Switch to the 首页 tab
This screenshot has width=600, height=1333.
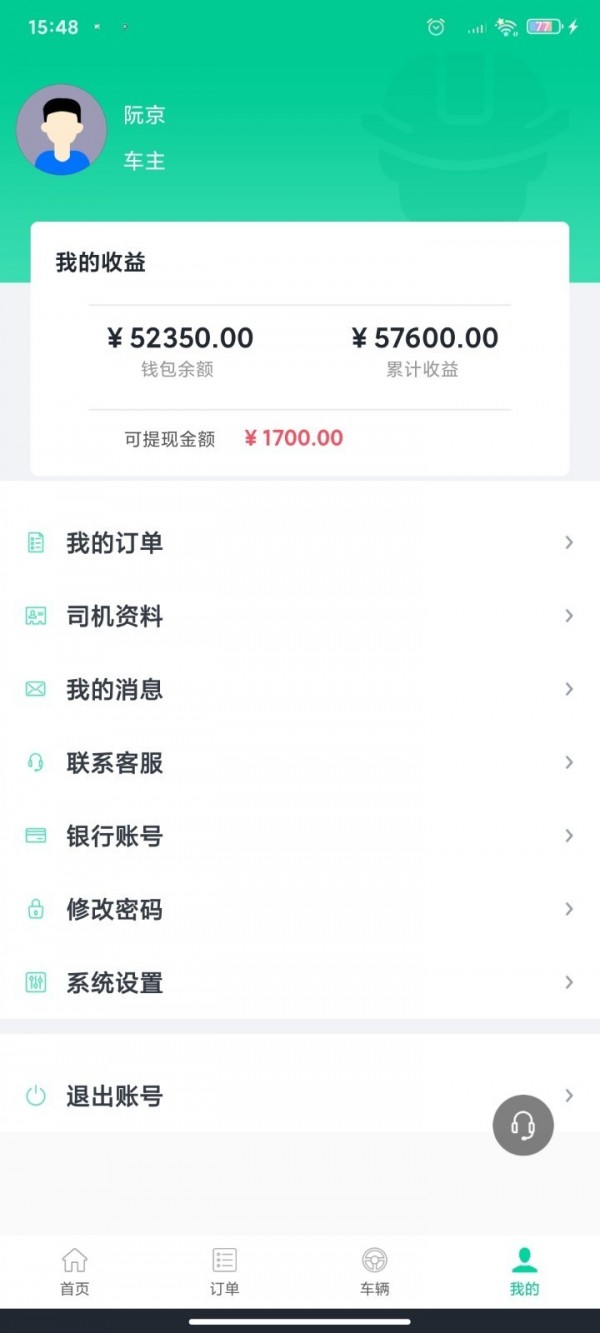(x=75, y=1272)
